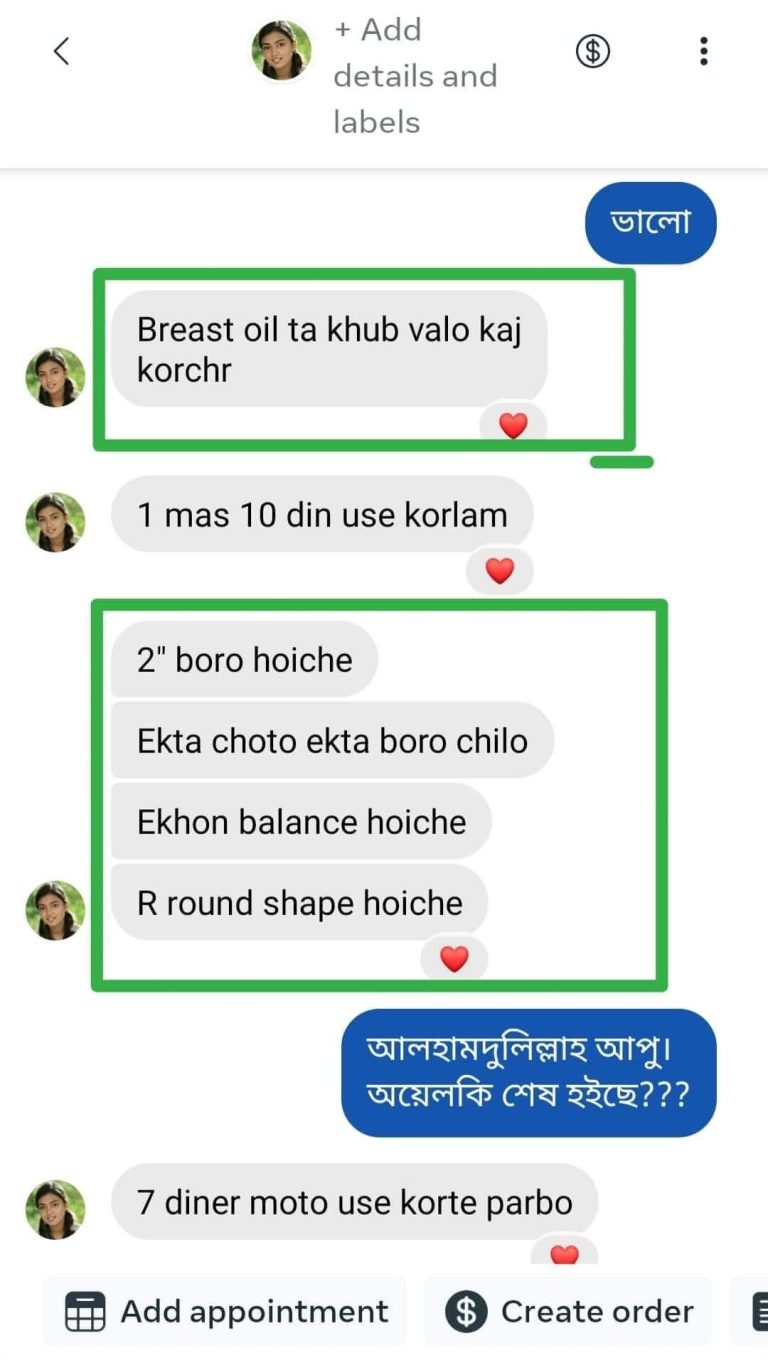The height and width of the screenshot is (1370, 768).
Task: Go back using the top-left arrow
Action: coord(61,52)
